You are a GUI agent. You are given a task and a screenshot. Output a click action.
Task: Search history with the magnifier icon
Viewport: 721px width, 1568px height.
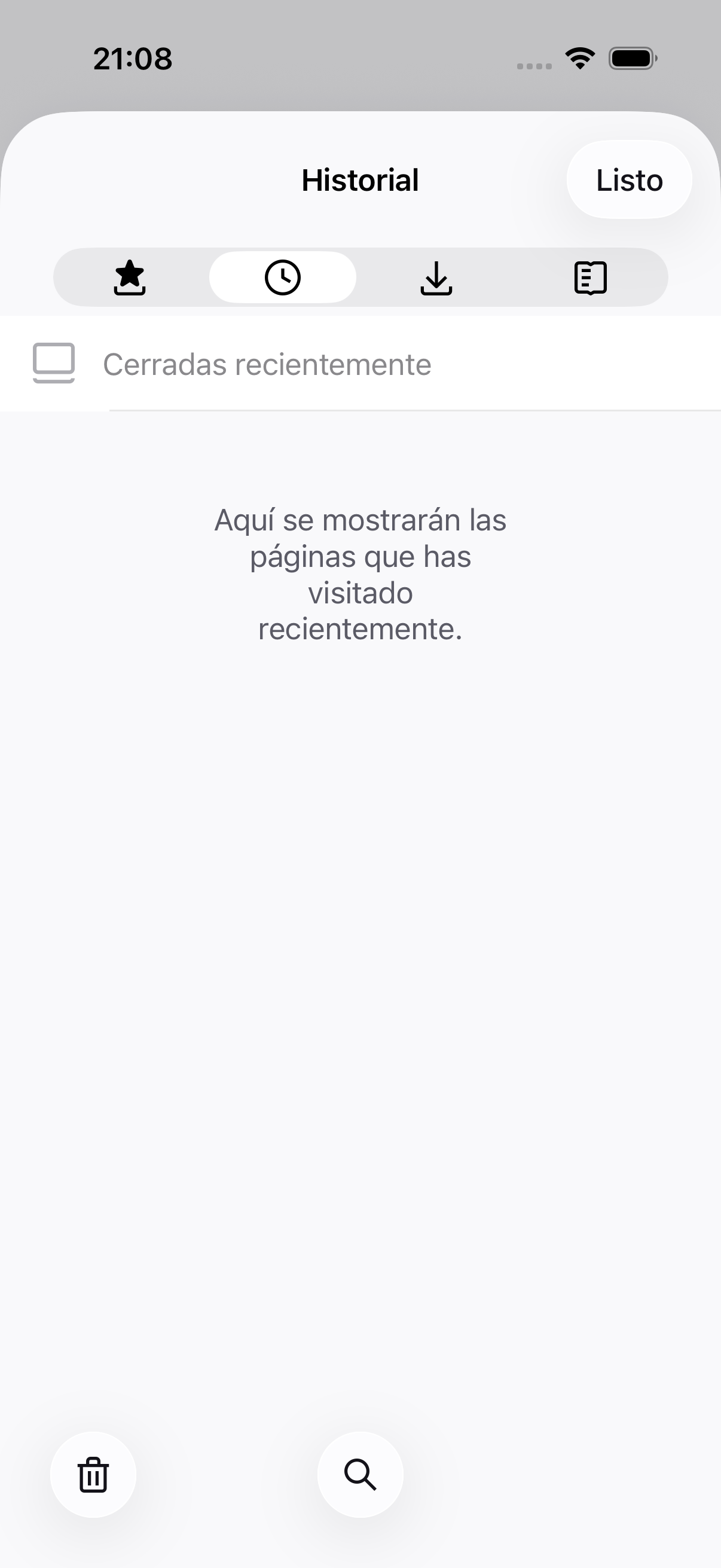pos(360,1474)
